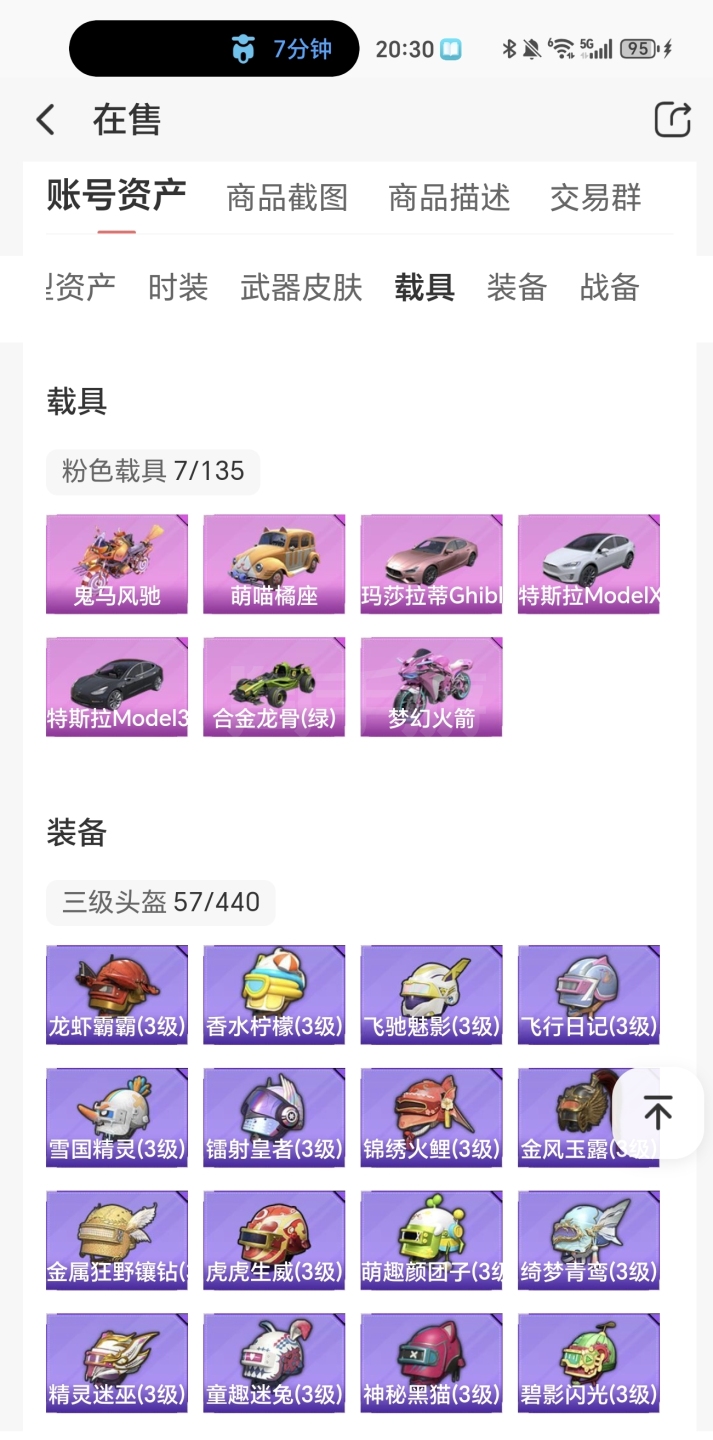The width and height of the screenshot is (713, 1440).
Task: Jump to the 装备 sub-tab
Action: pos(516,288)
